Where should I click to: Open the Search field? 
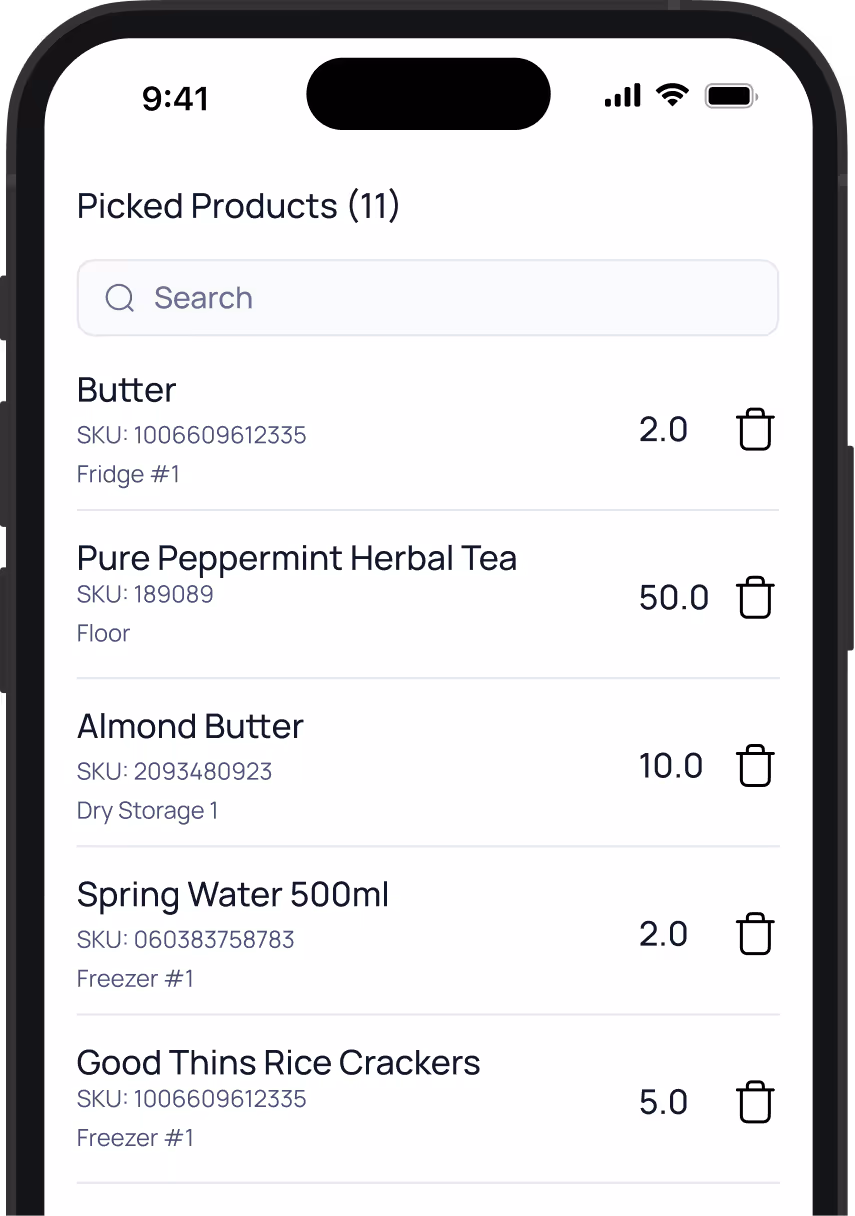(x=427, y=298)
